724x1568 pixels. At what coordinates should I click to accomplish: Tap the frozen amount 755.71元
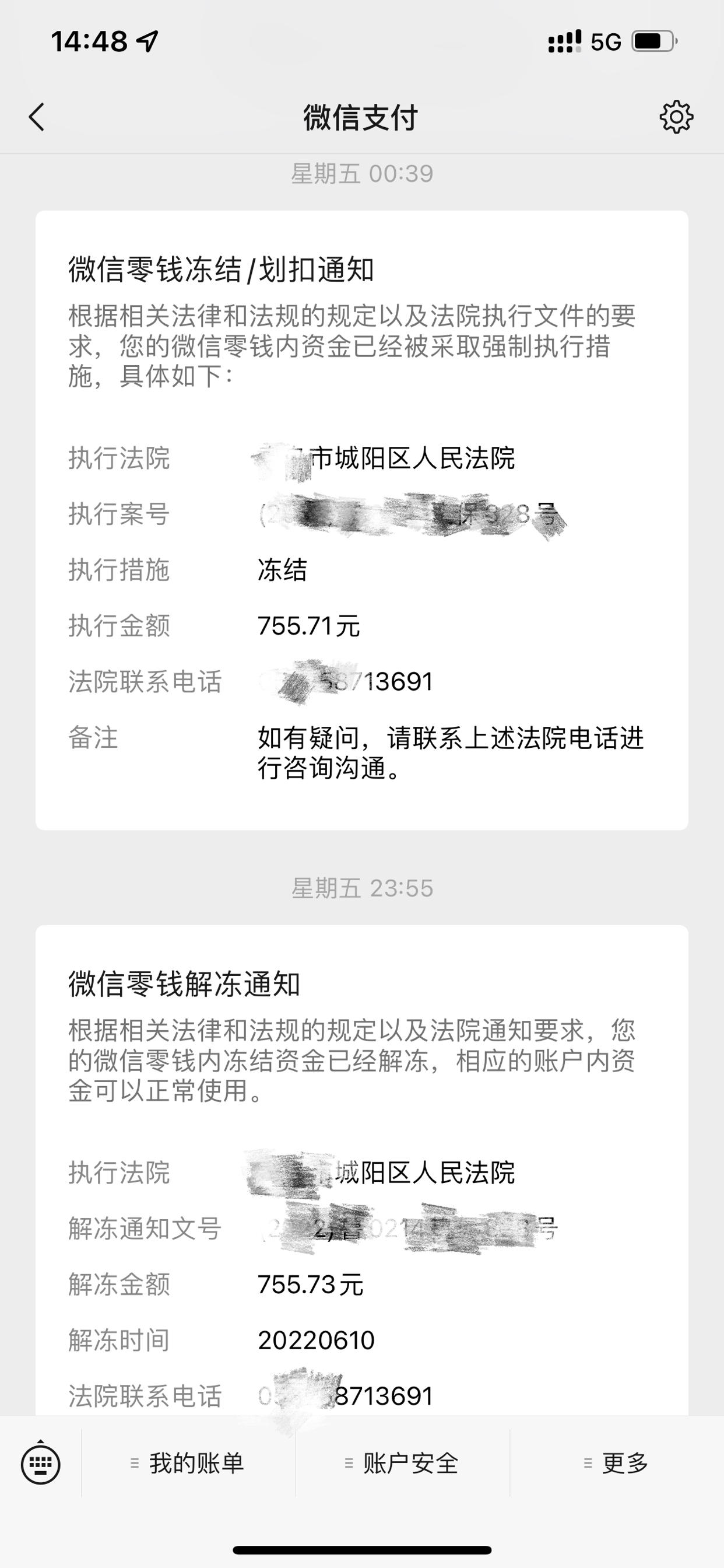coord(310,627)
